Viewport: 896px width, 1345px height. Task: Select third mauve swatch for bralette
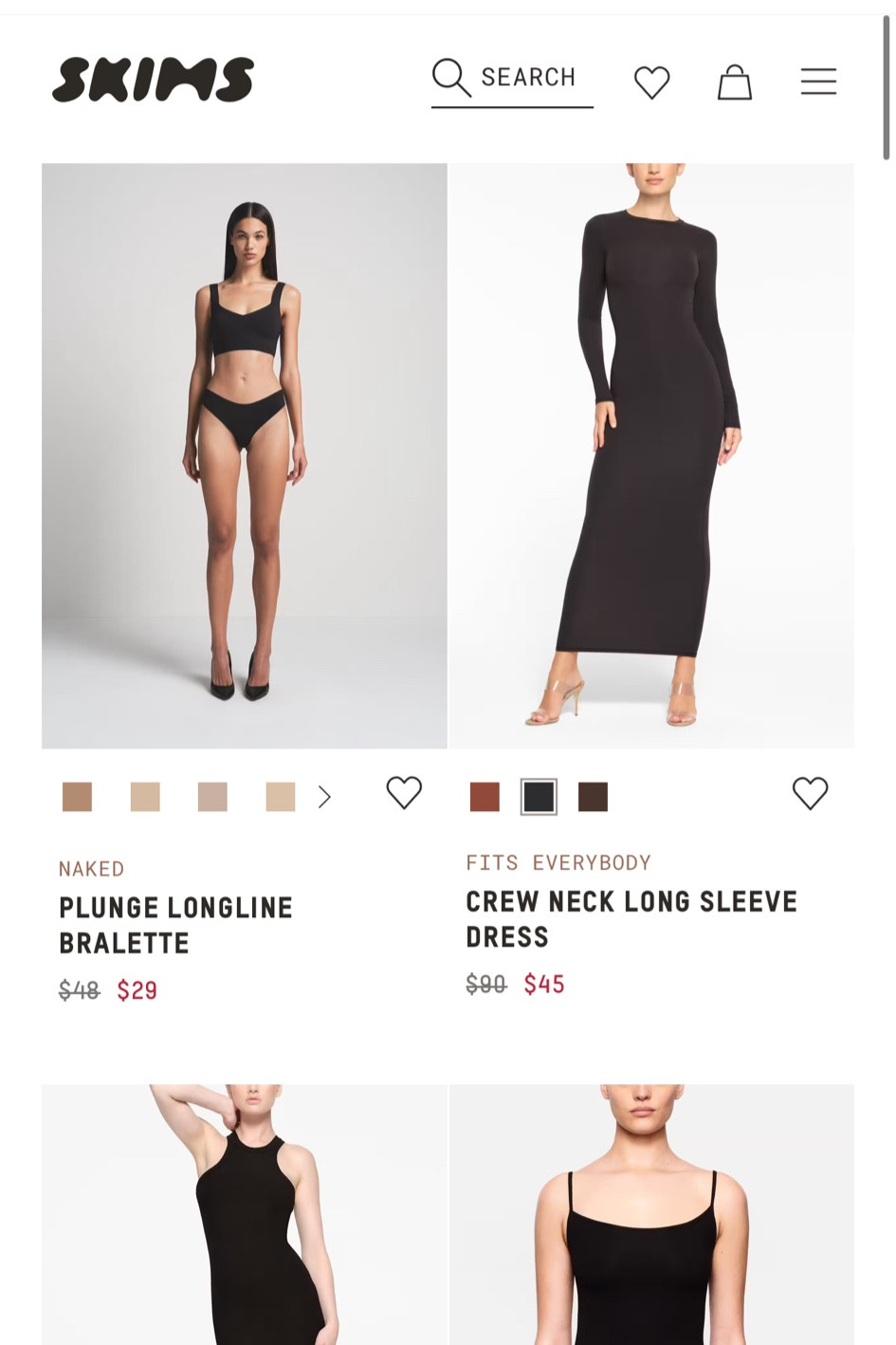tap(212, 797)
